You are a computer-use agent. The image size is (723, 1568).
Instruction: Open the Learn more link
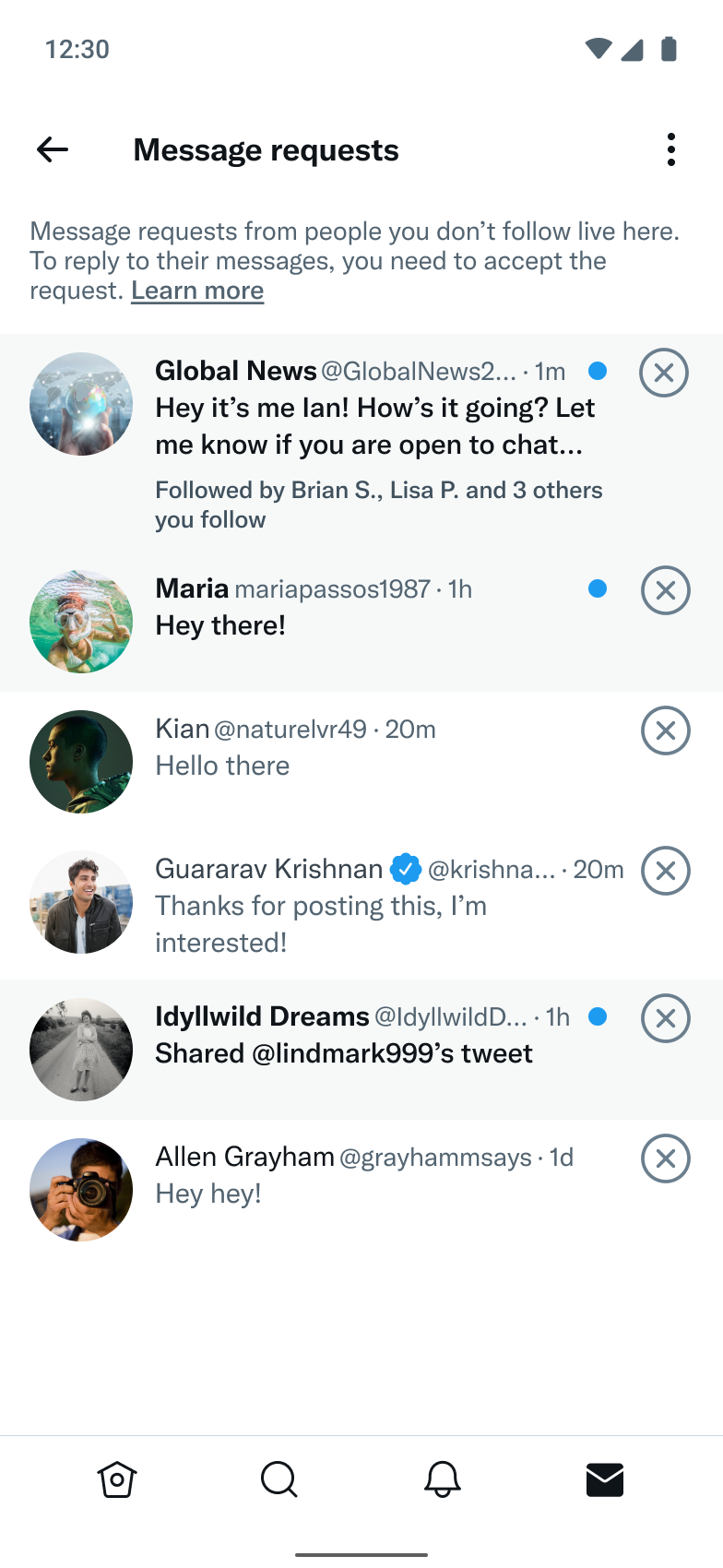click(196, 291)
